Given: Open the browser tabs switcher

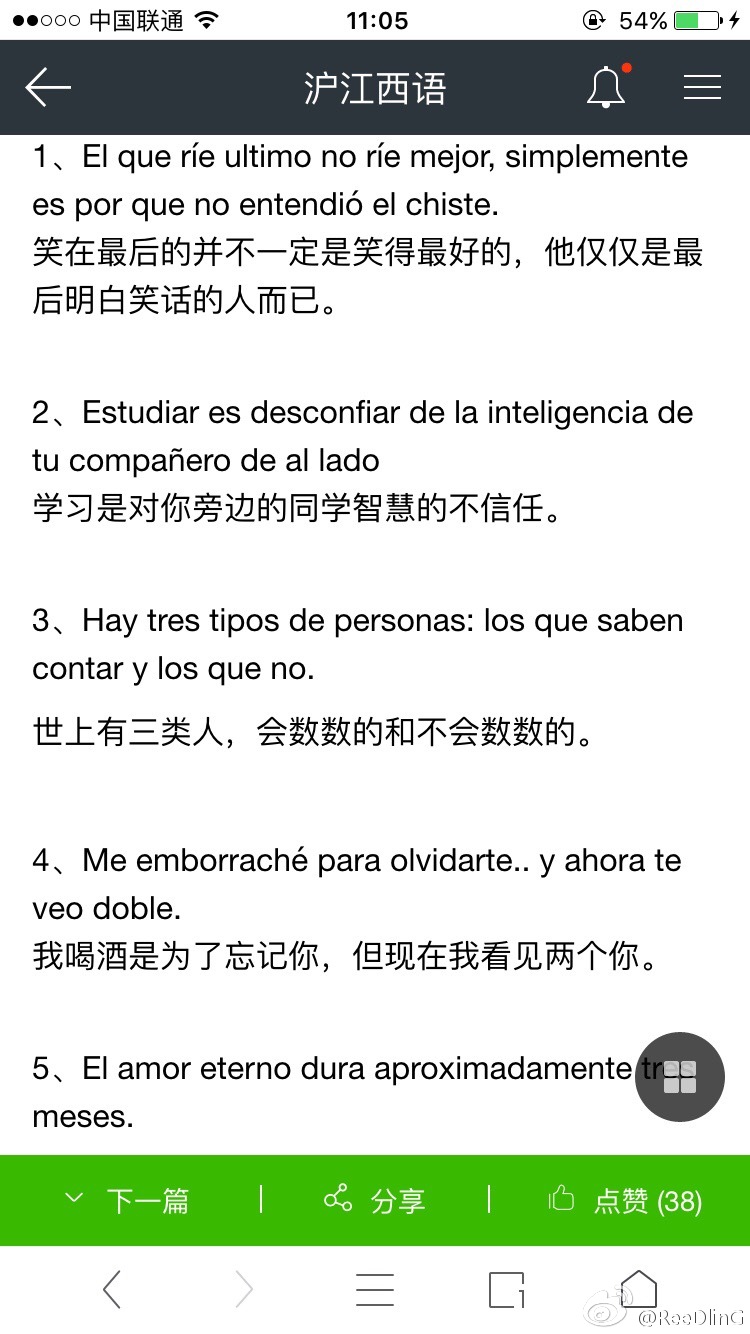Looking at the screenshot, I should 507,1290.
